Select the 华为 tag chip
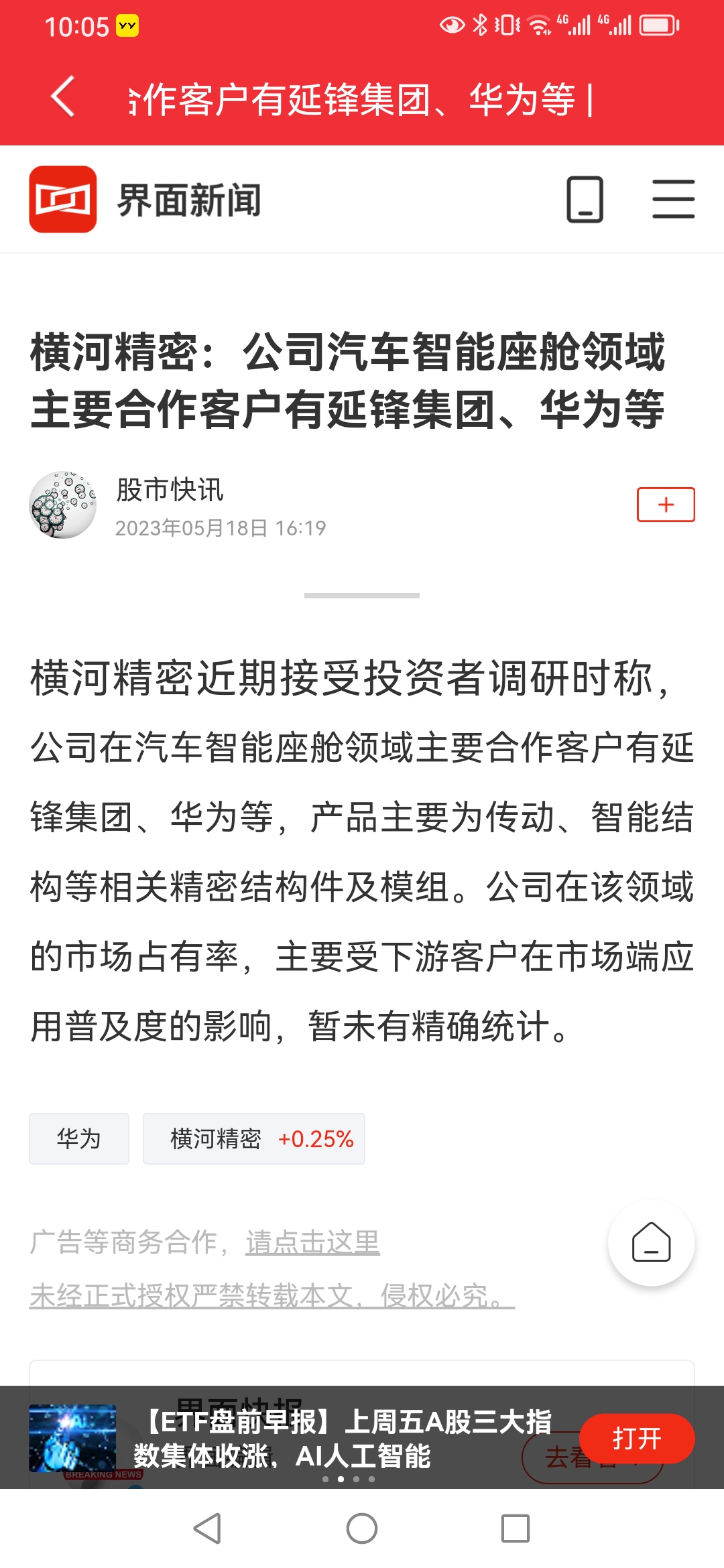Viewport: 724px width, 1568px height. pos(79,1138)
